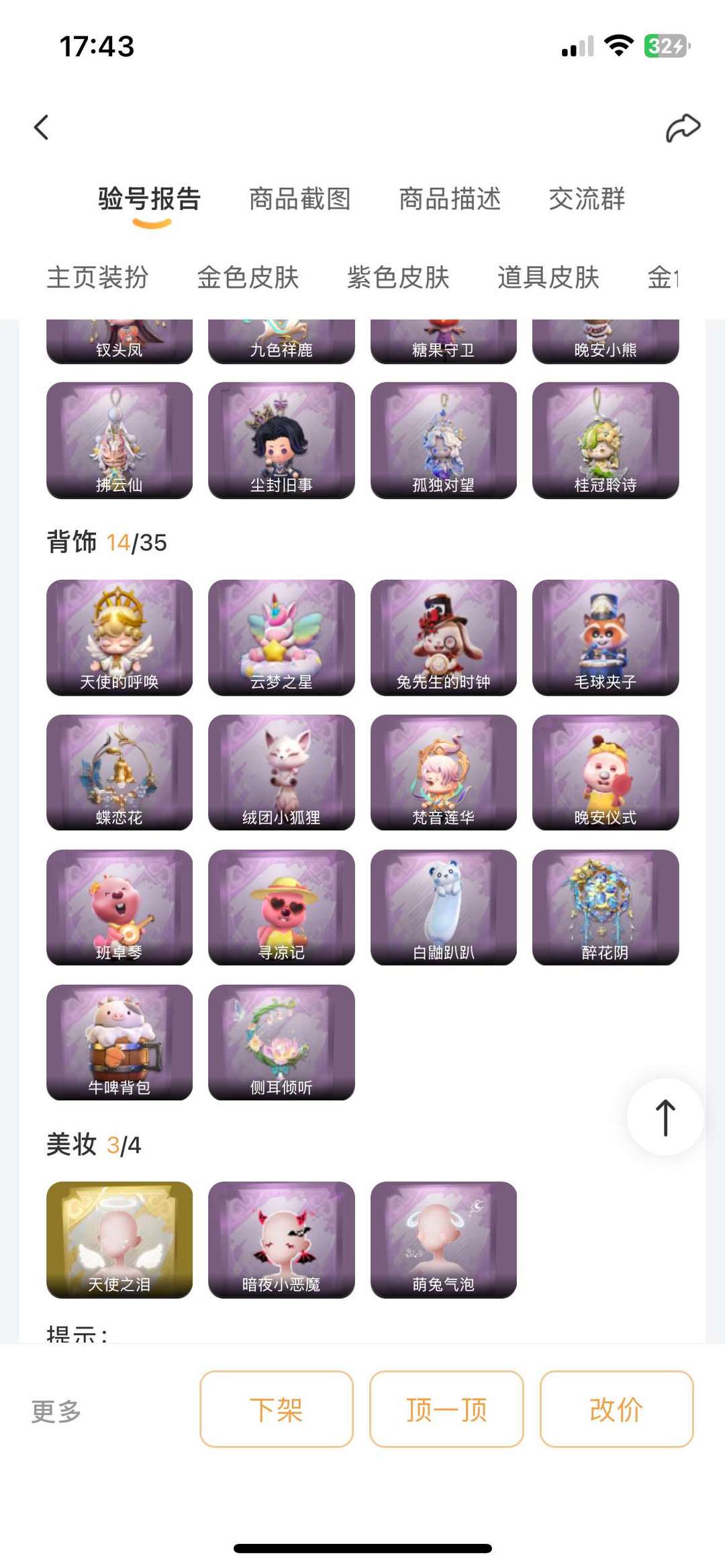The image size is (725, 1568).
Task: Select the 验号报告 tab
Action: coord(150,199)
